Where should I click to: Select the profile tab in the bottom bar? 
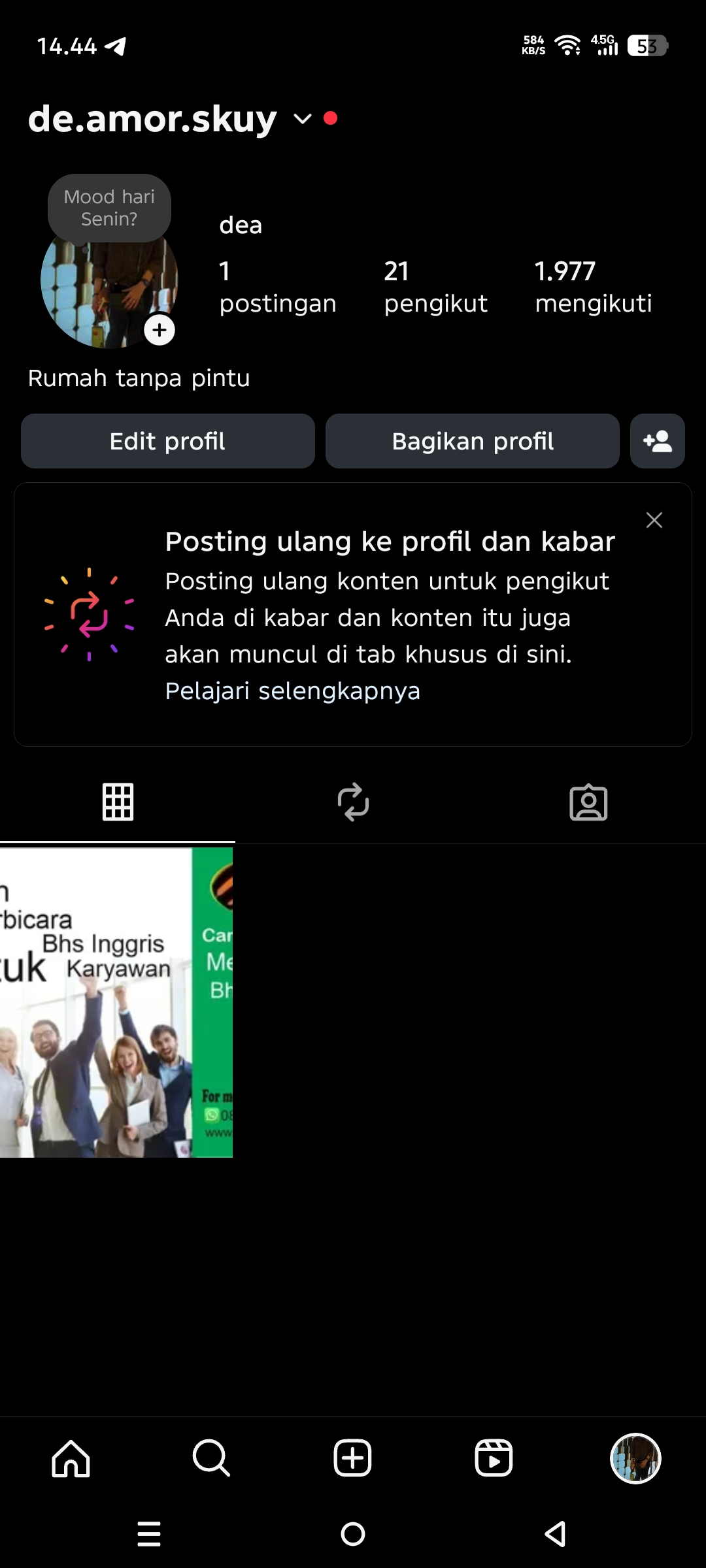tap(635, 1458)
